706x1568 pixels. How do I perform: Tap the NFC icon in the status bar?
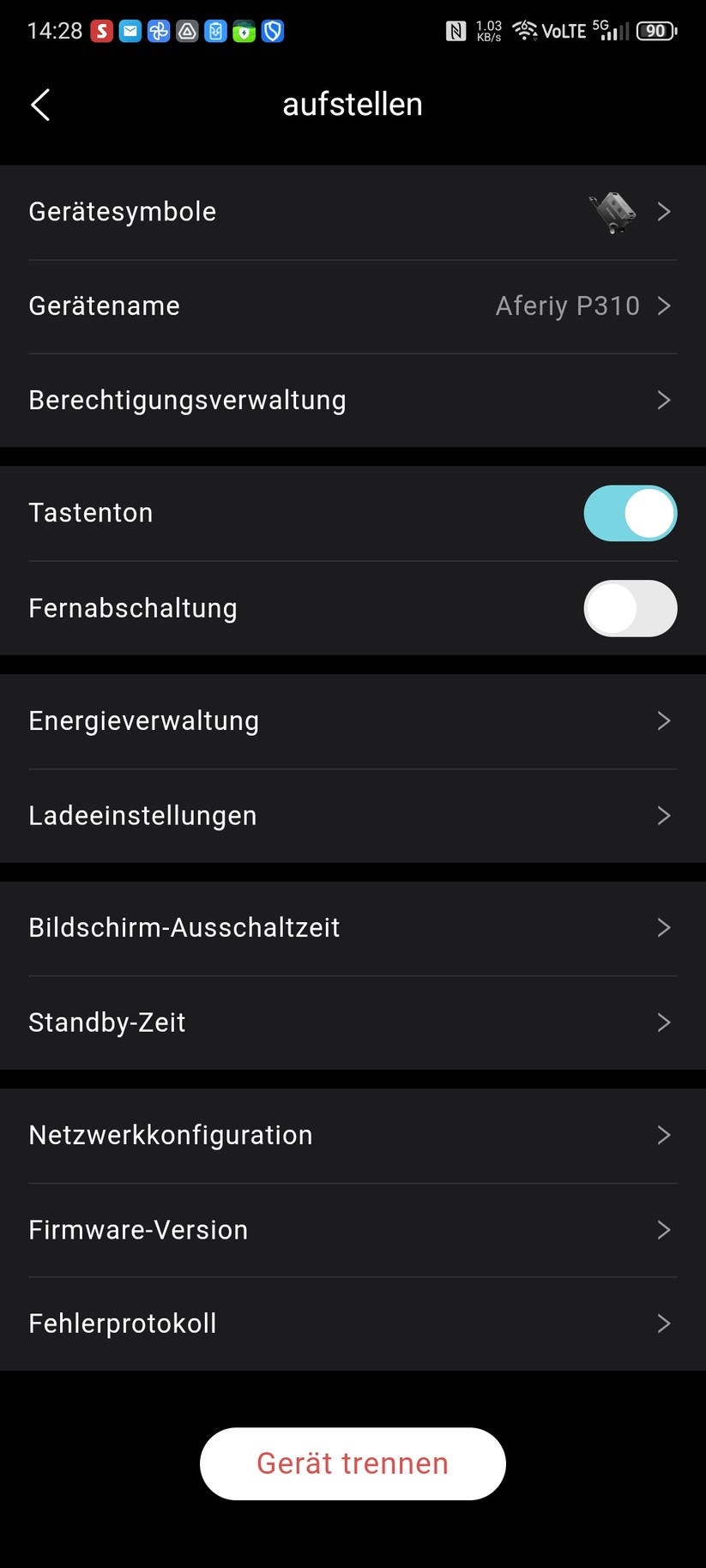[x=456, y=31]
